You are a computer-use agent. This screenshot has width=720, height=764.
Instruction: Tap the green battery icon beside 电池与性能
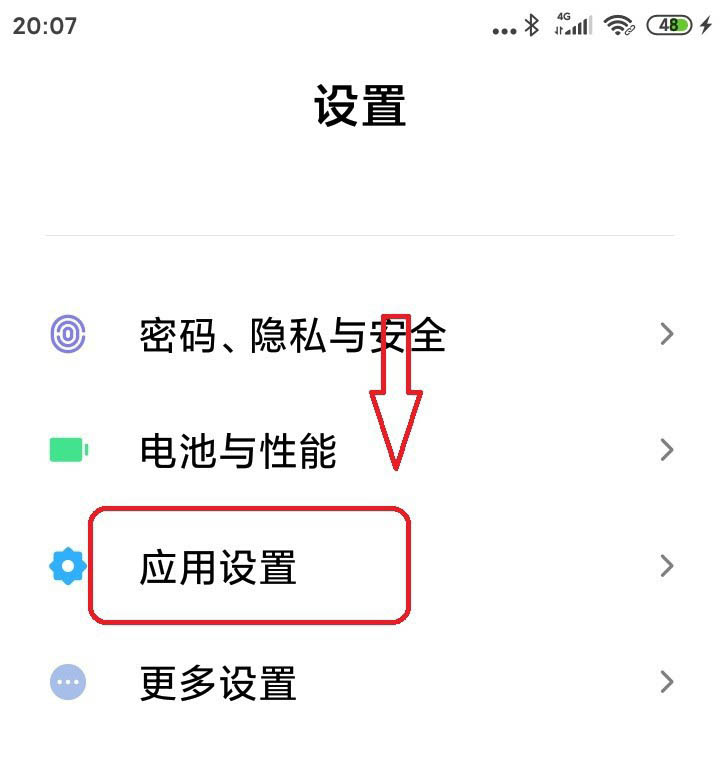pyautogui.click(x=66, y=450)
